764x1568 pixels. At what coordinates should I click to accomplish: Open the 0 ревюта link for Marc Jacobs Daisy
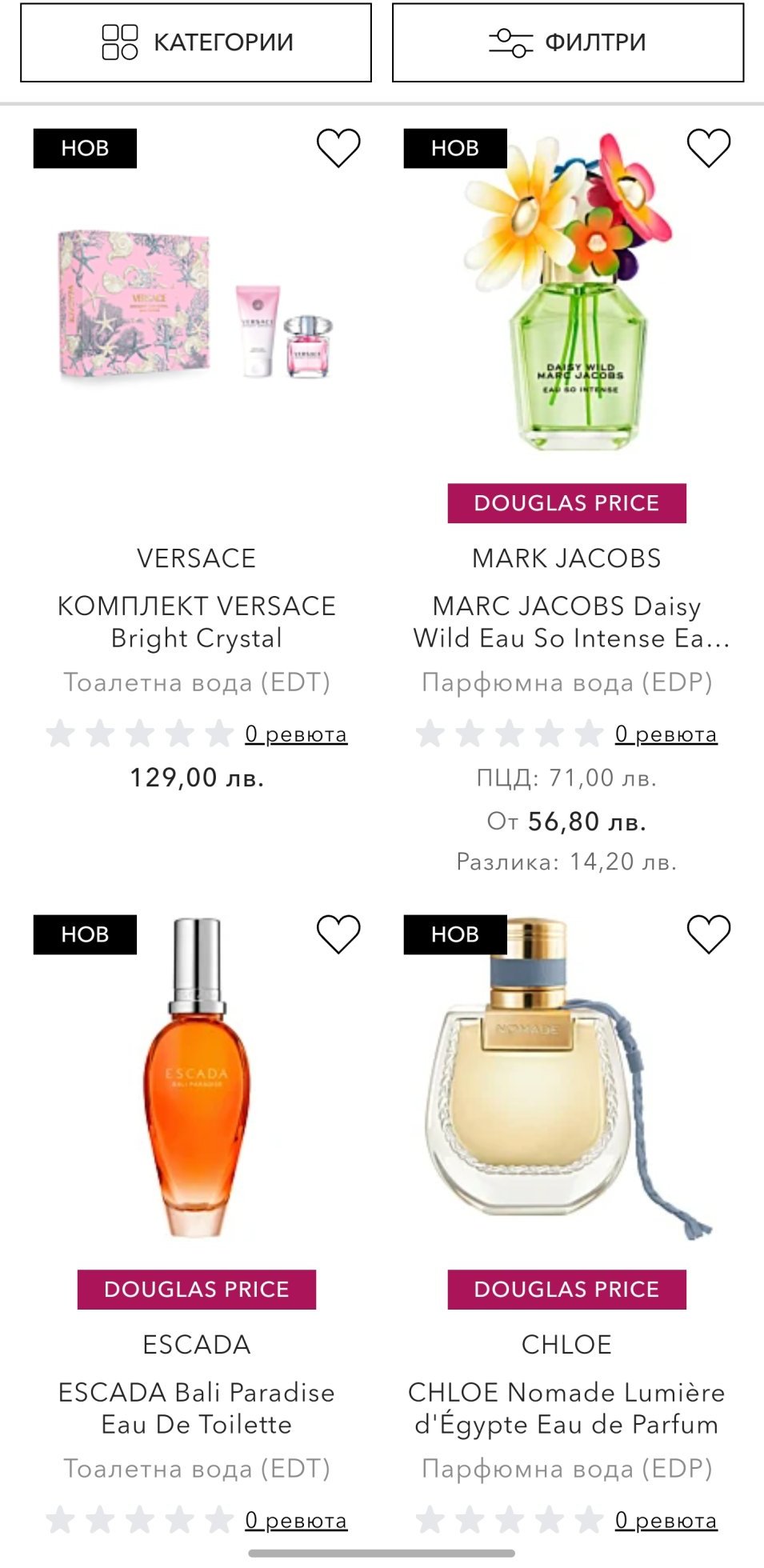pos(666,734)
